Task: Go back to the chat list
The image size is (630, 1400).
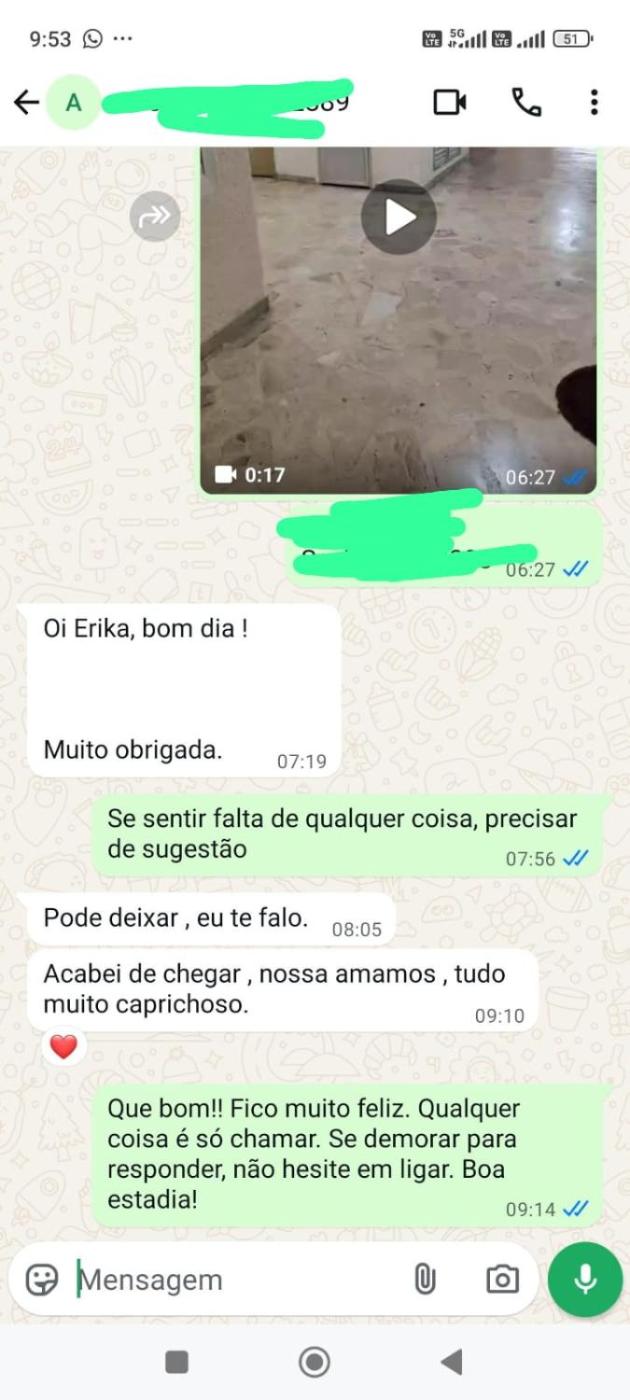Action: click(x=26, y=102)
